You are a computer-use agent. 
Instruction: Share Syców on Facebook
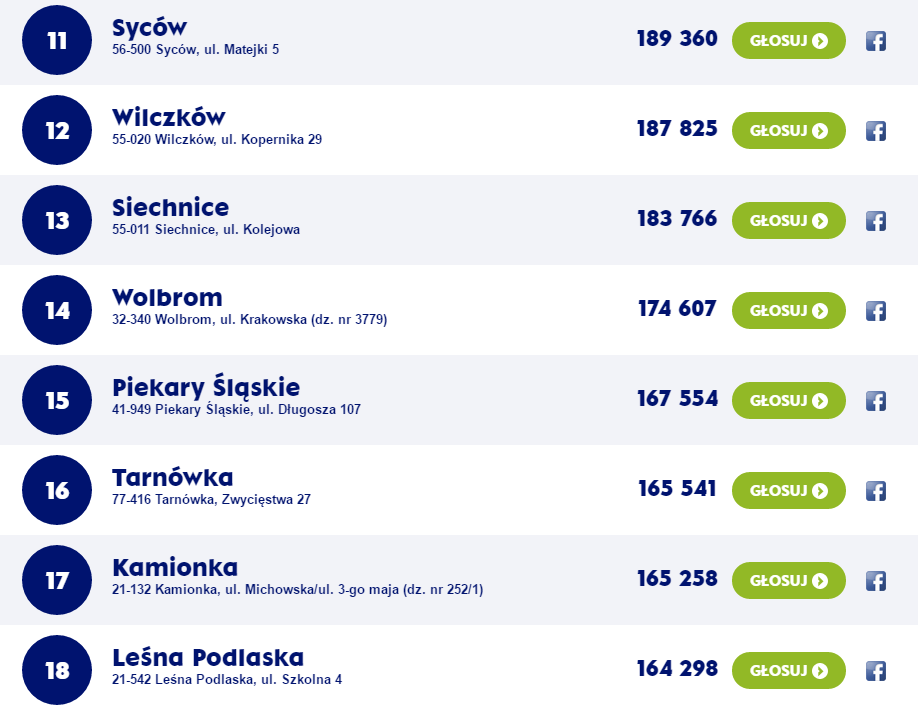coord(876,41)
